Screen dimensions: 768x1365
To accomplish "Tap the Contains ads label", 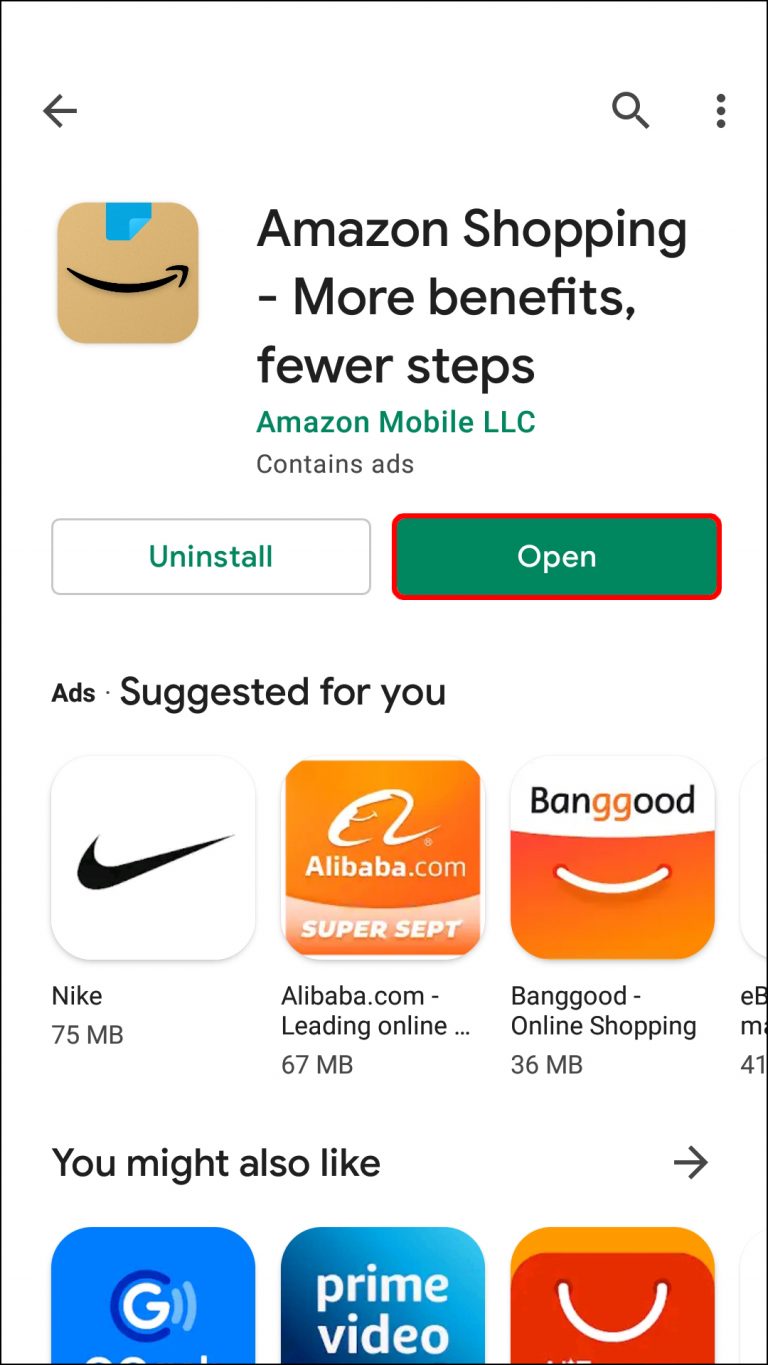I will pos(335,464).
